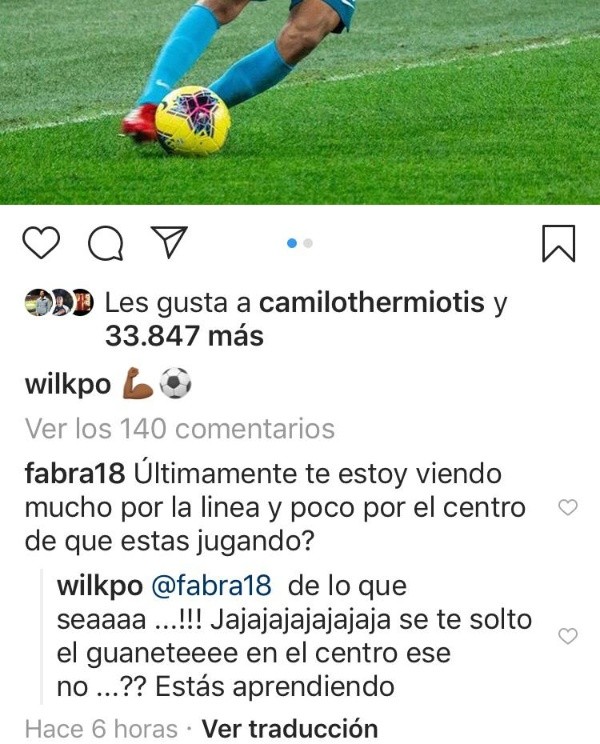Like fabra18's comment
Viewport: 600px width, 744px height.
tap(567, 508)
